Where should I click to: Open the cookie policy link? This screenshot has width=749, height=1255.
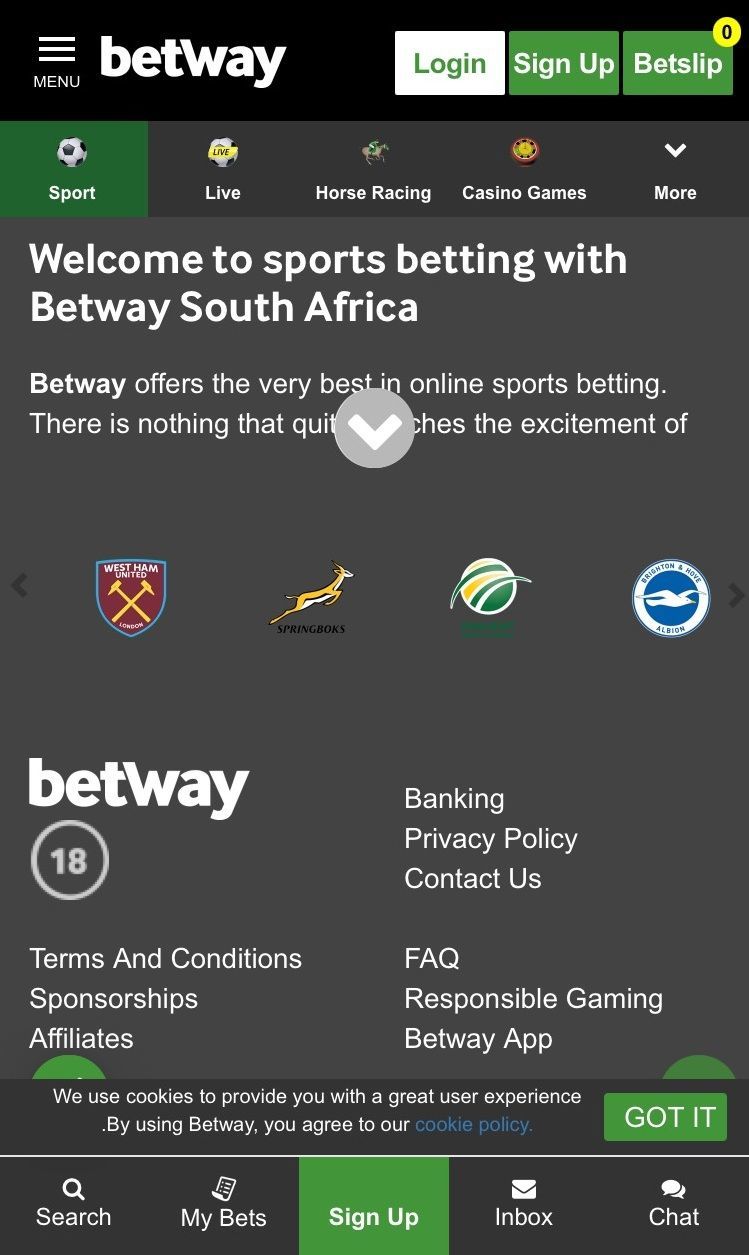(474, 1124)
